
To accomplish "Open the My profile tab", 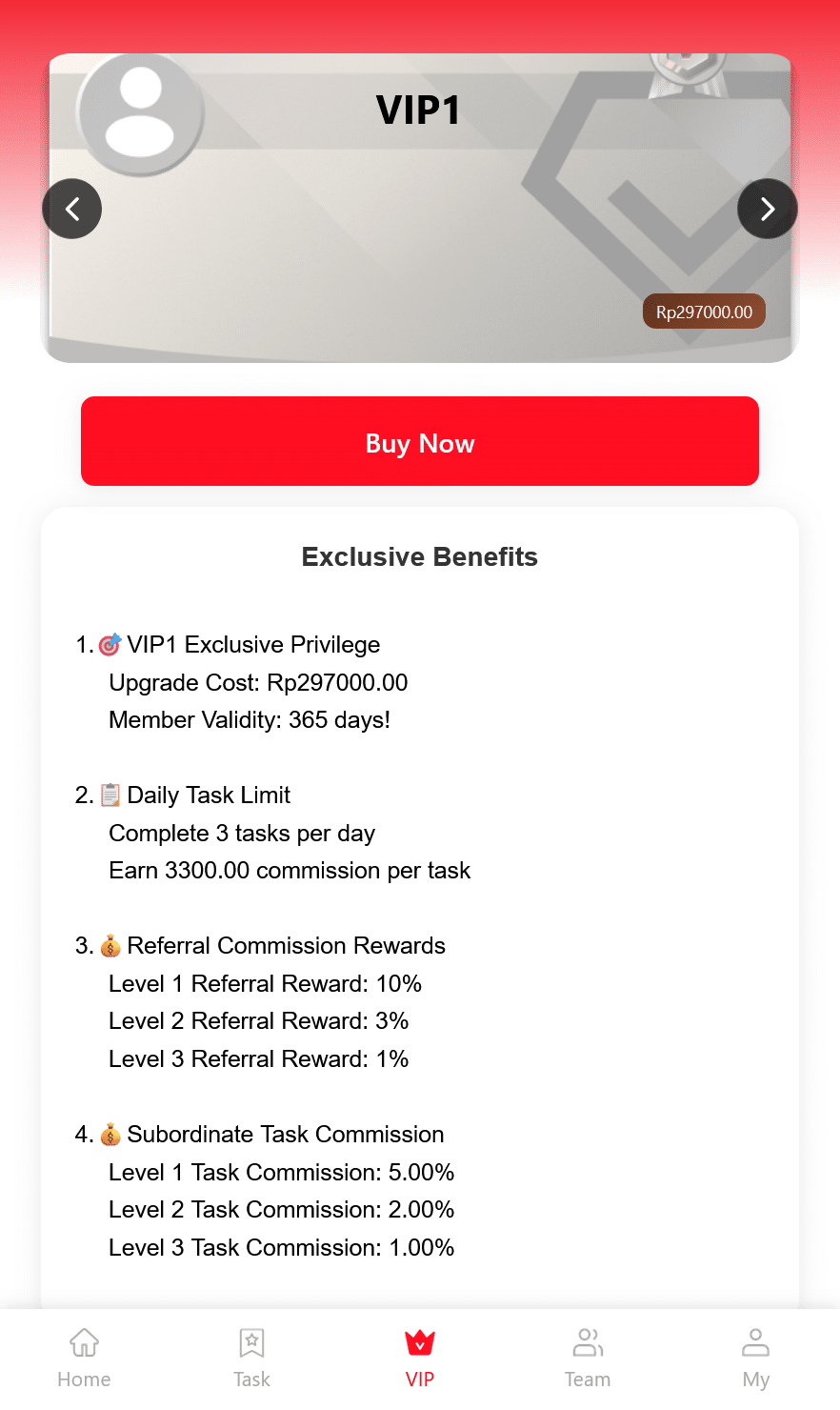I will 755,1358.
